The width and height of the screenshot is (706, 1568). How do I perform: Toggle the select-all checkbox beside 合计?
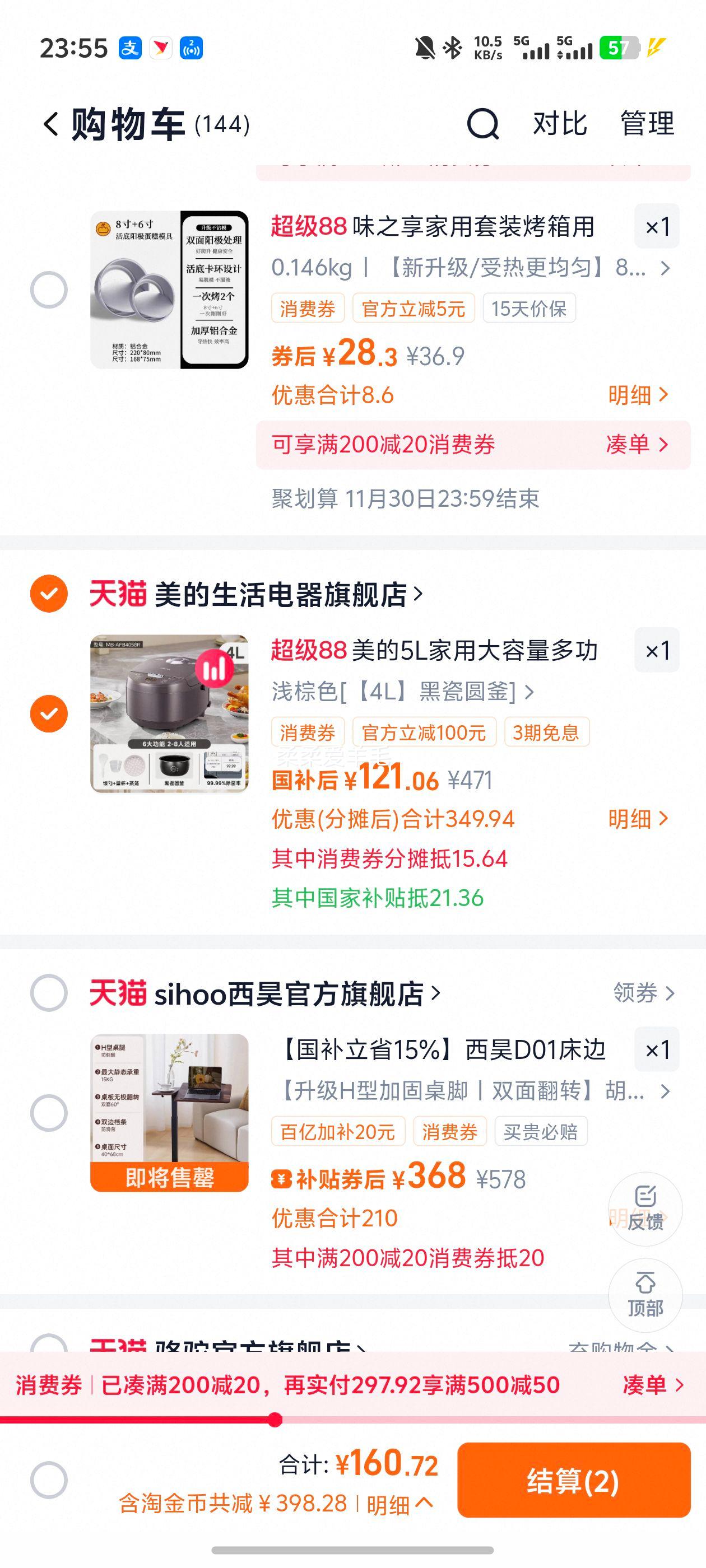[49, 1480]
